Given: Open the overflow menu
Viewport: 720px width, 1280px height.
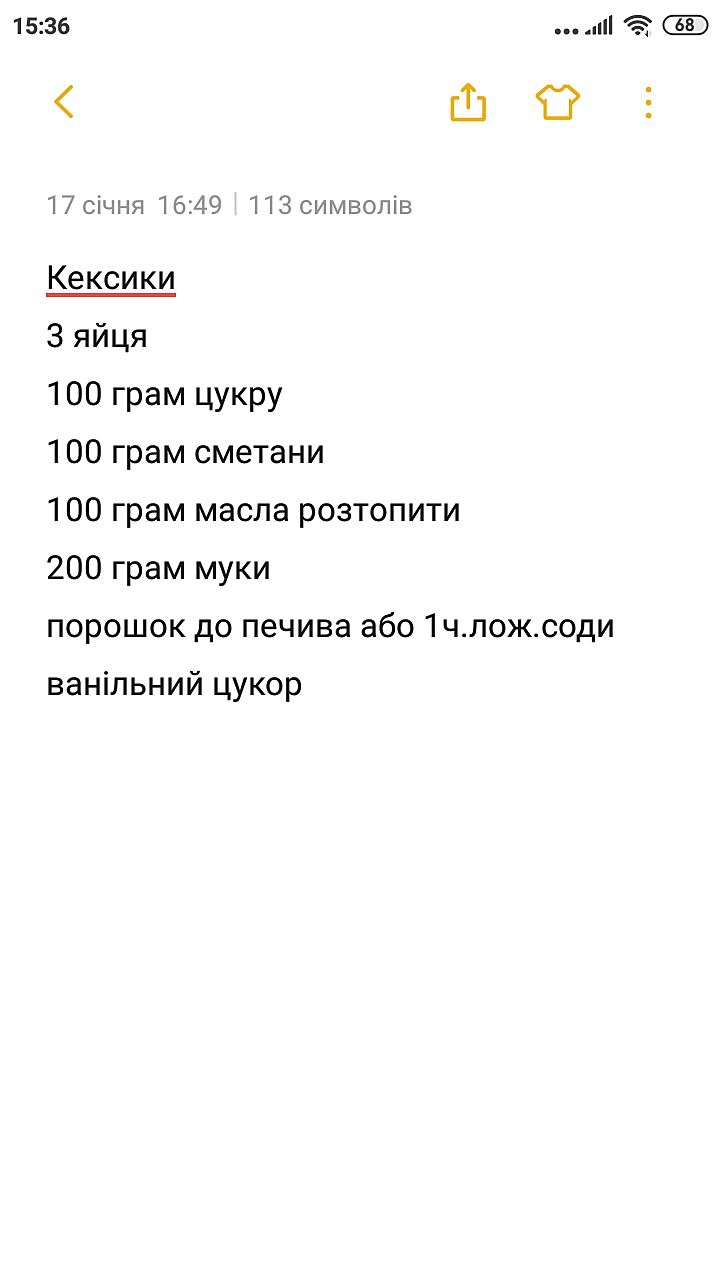Looking at the screenshot, I should click(x=648, y=102).
